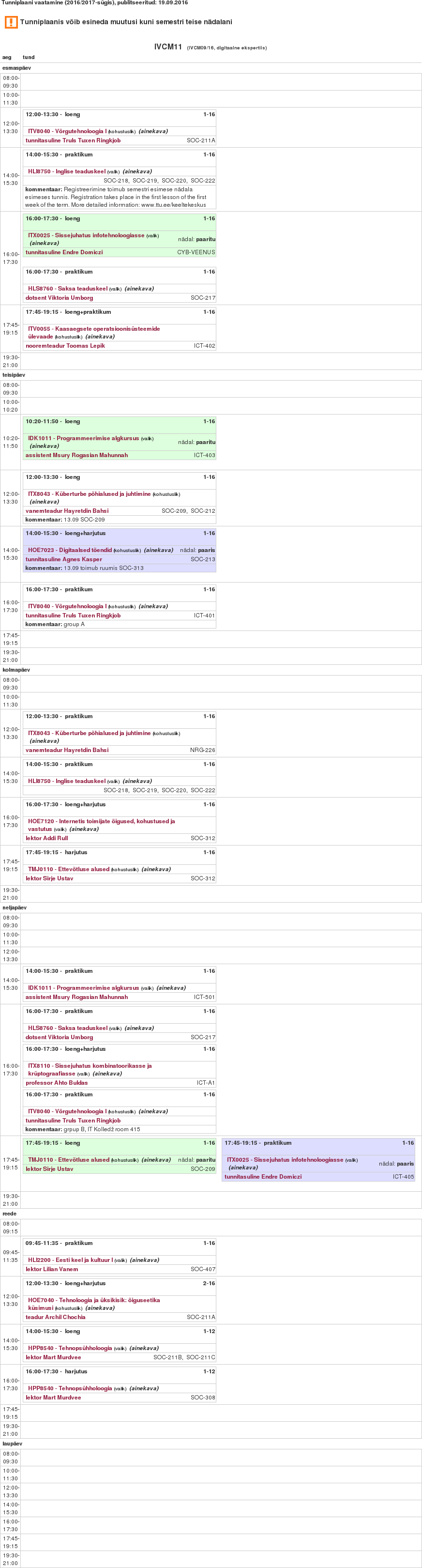
Task: Open HLI2200 Eesti keel ja kultuur I
Action: point(70,1260)
